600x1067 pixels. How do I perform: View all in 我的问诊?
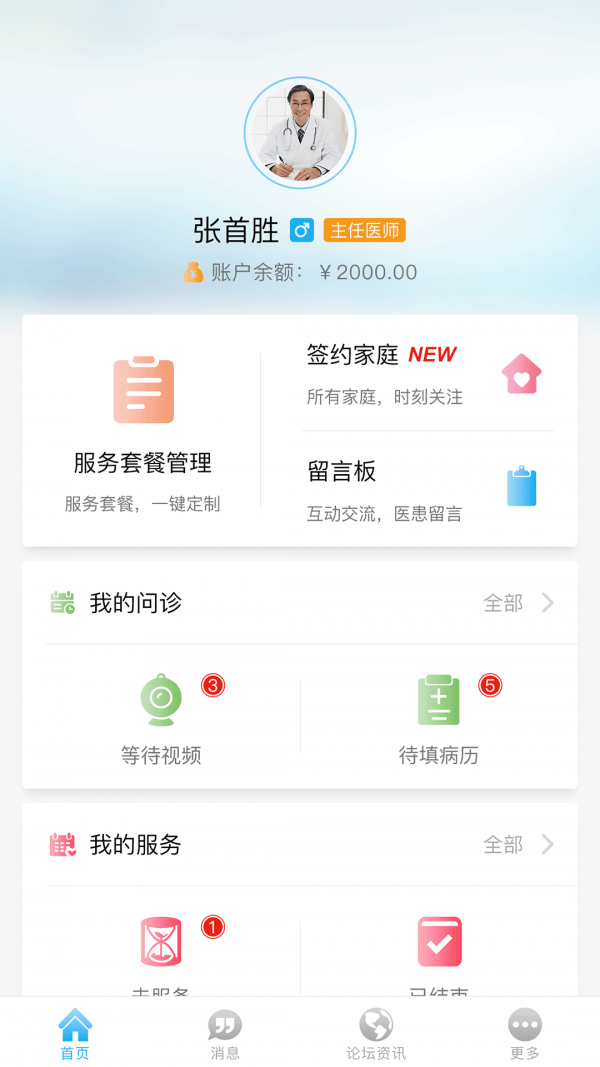click(517, 603)
